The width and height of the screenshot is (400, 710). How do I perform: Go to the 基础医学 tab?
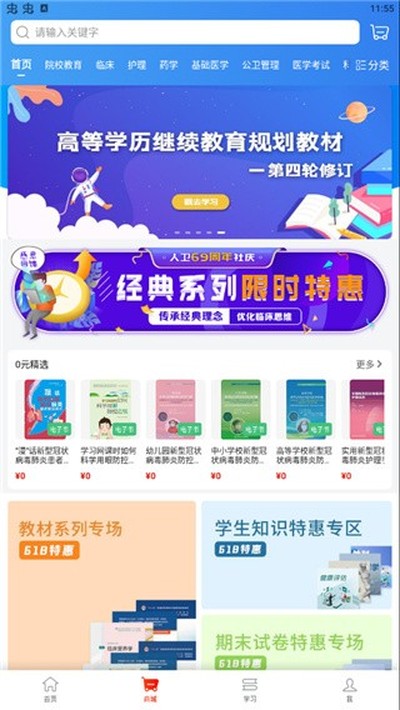210,65
